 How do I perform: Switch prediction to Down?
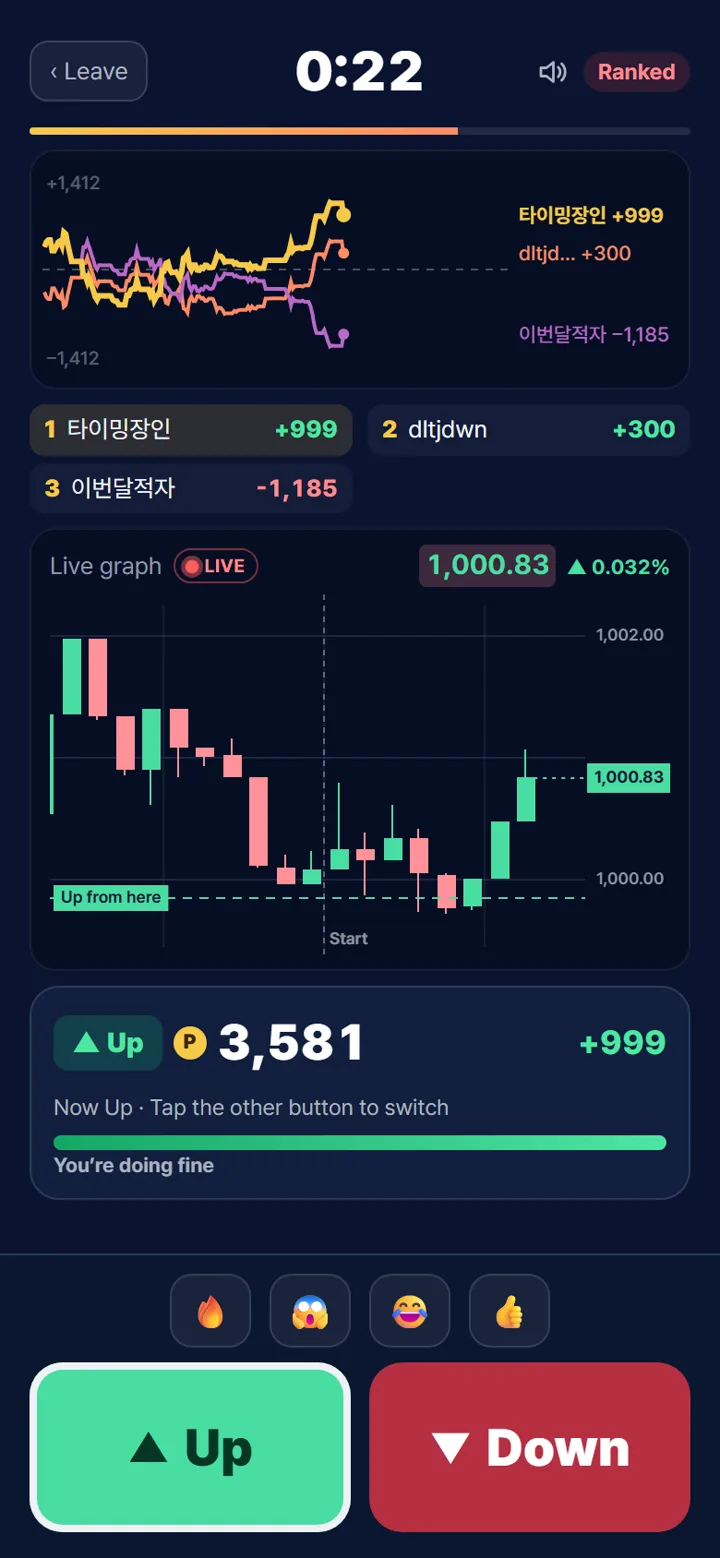pos(530,1447)
